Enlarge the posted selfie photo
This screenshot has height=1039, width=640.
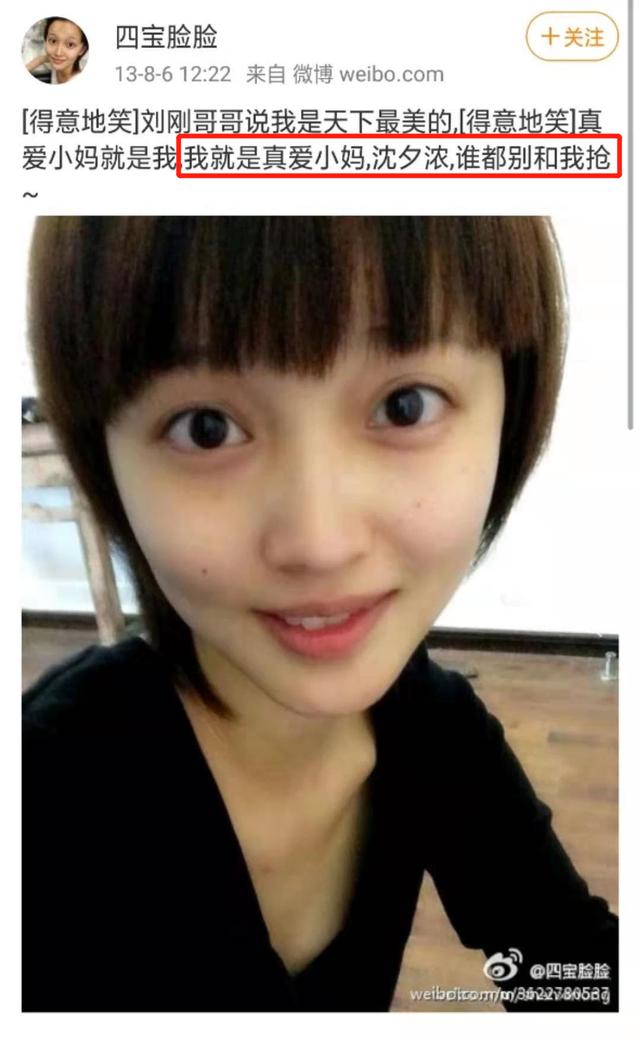click(x=320, y=612)
